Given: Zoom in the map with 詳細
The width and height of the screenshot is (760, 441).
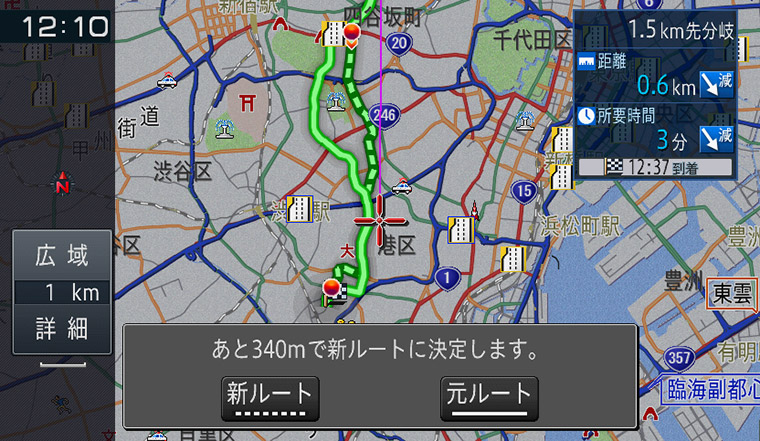Looking at the screenshot, I should point(62,329).
